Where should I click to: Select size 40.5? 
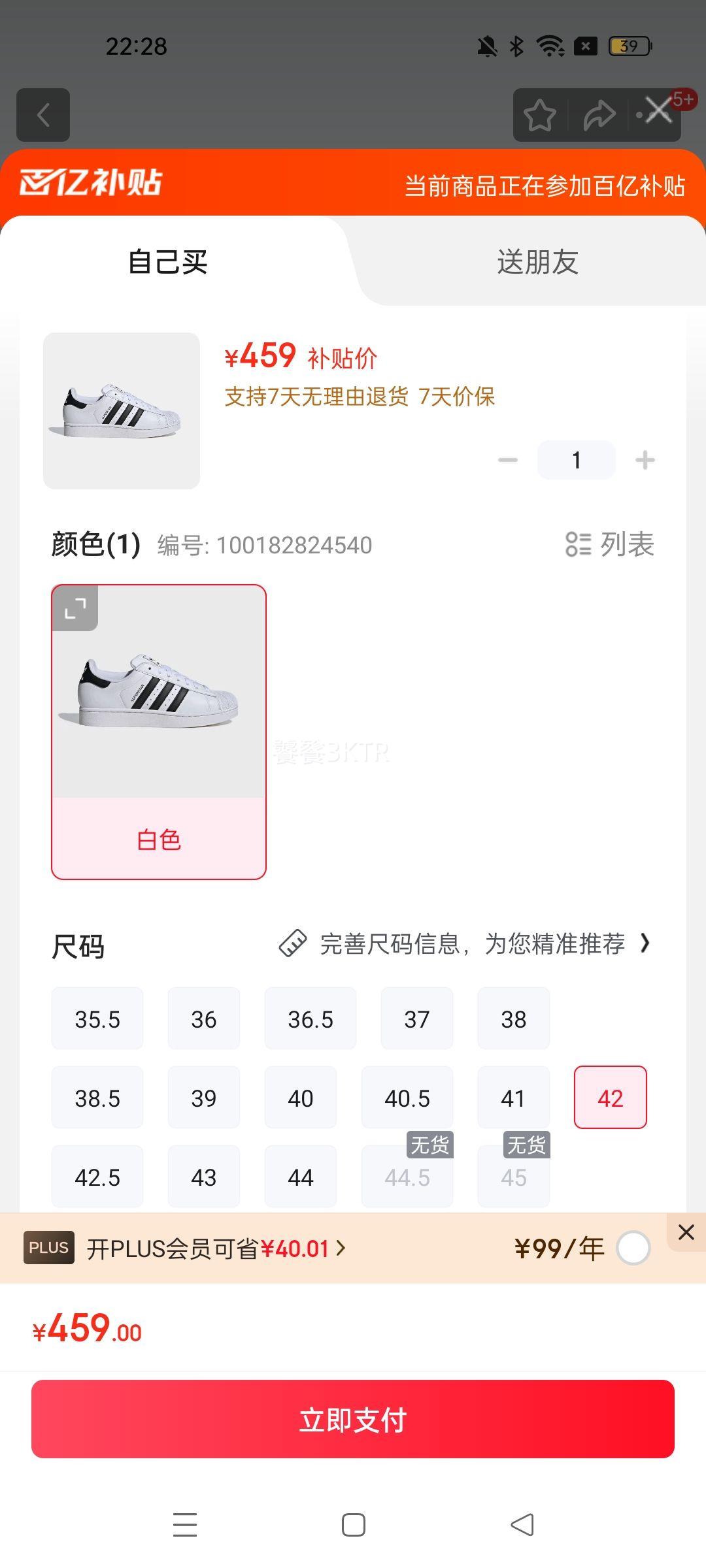(x=407, y=1098)
